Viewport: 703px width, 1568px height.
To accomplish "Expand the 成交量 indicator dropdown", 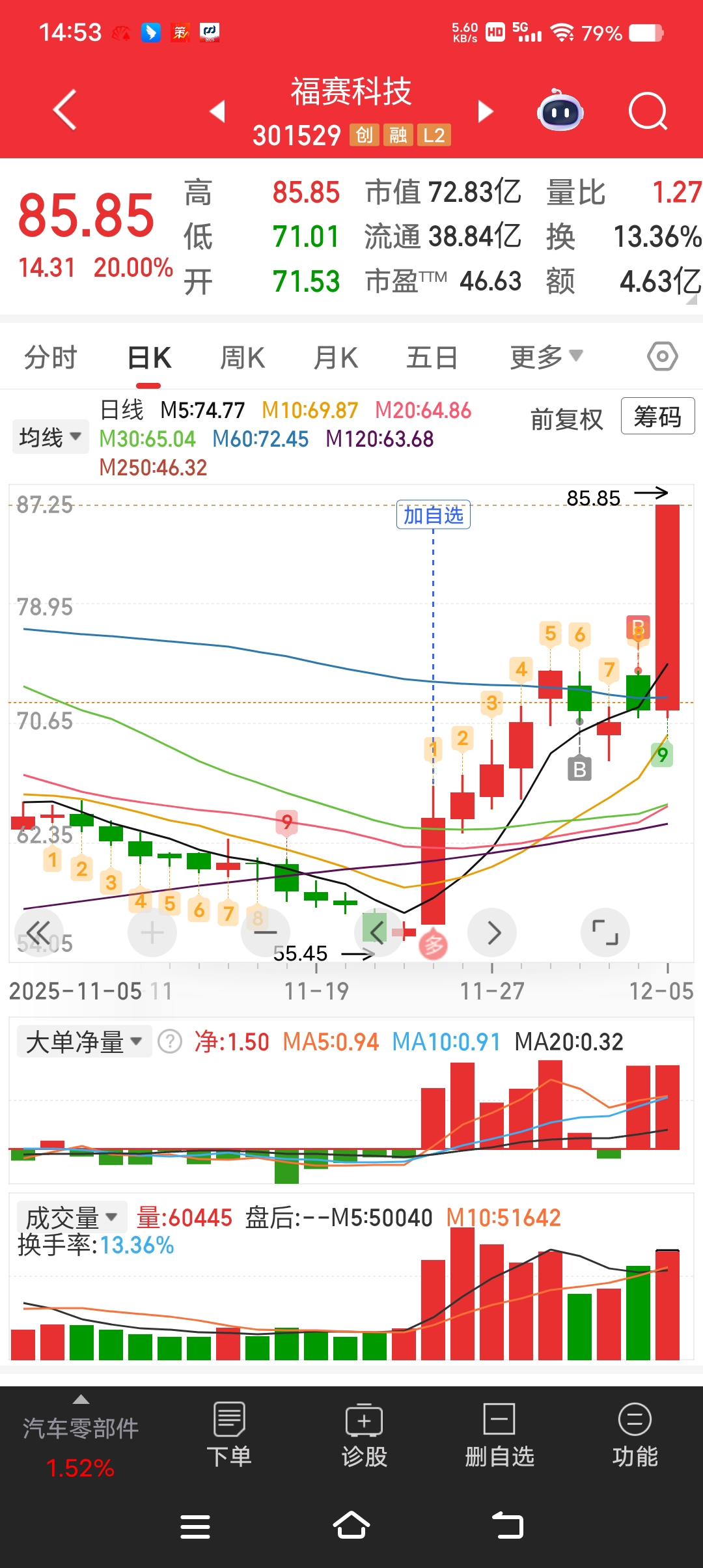I will (x=70, y=1217).
